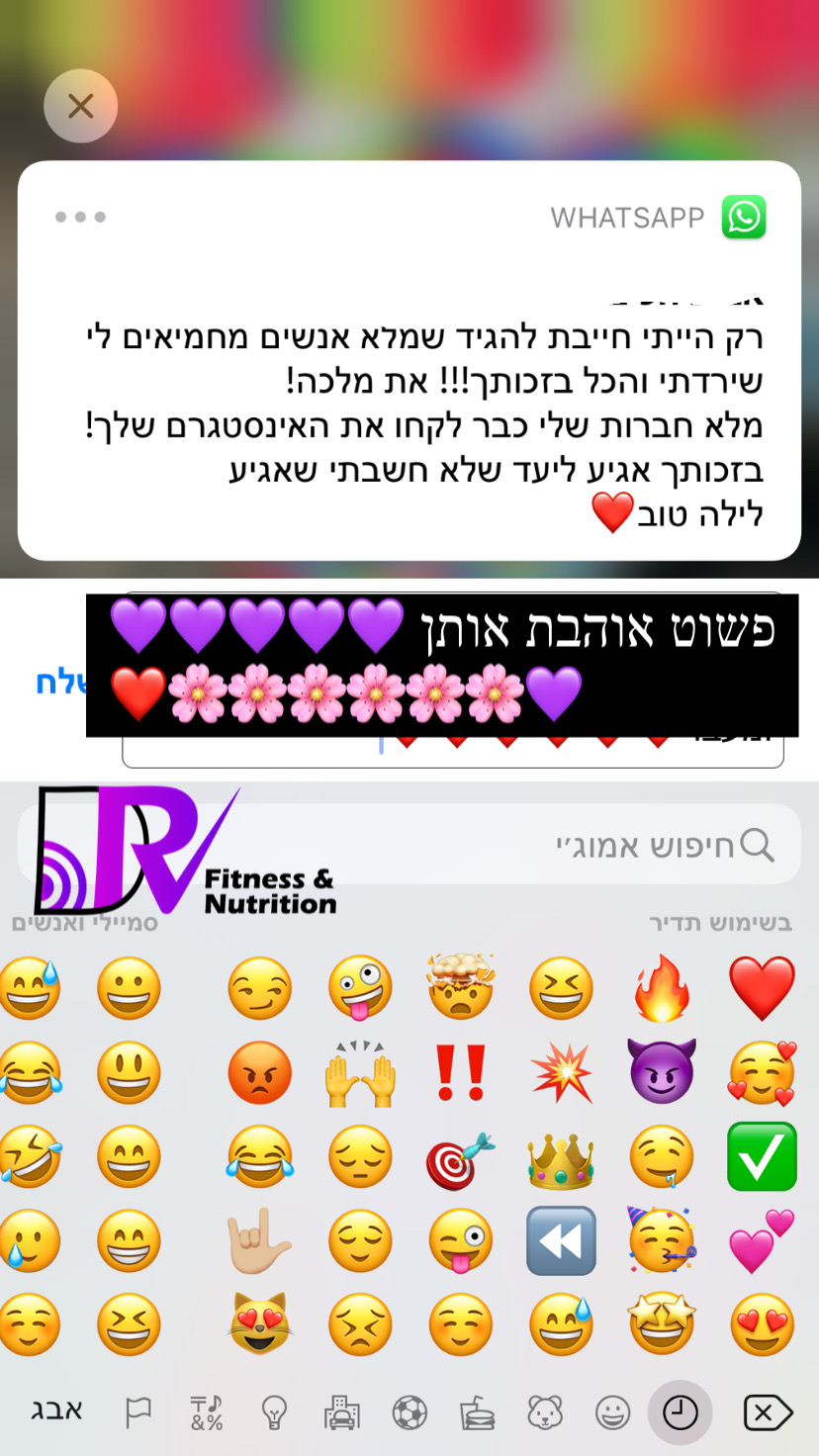This screenshot has width=819, height=1456.
Task: Insert the green check mark emoji
Action: (762, 1156)
